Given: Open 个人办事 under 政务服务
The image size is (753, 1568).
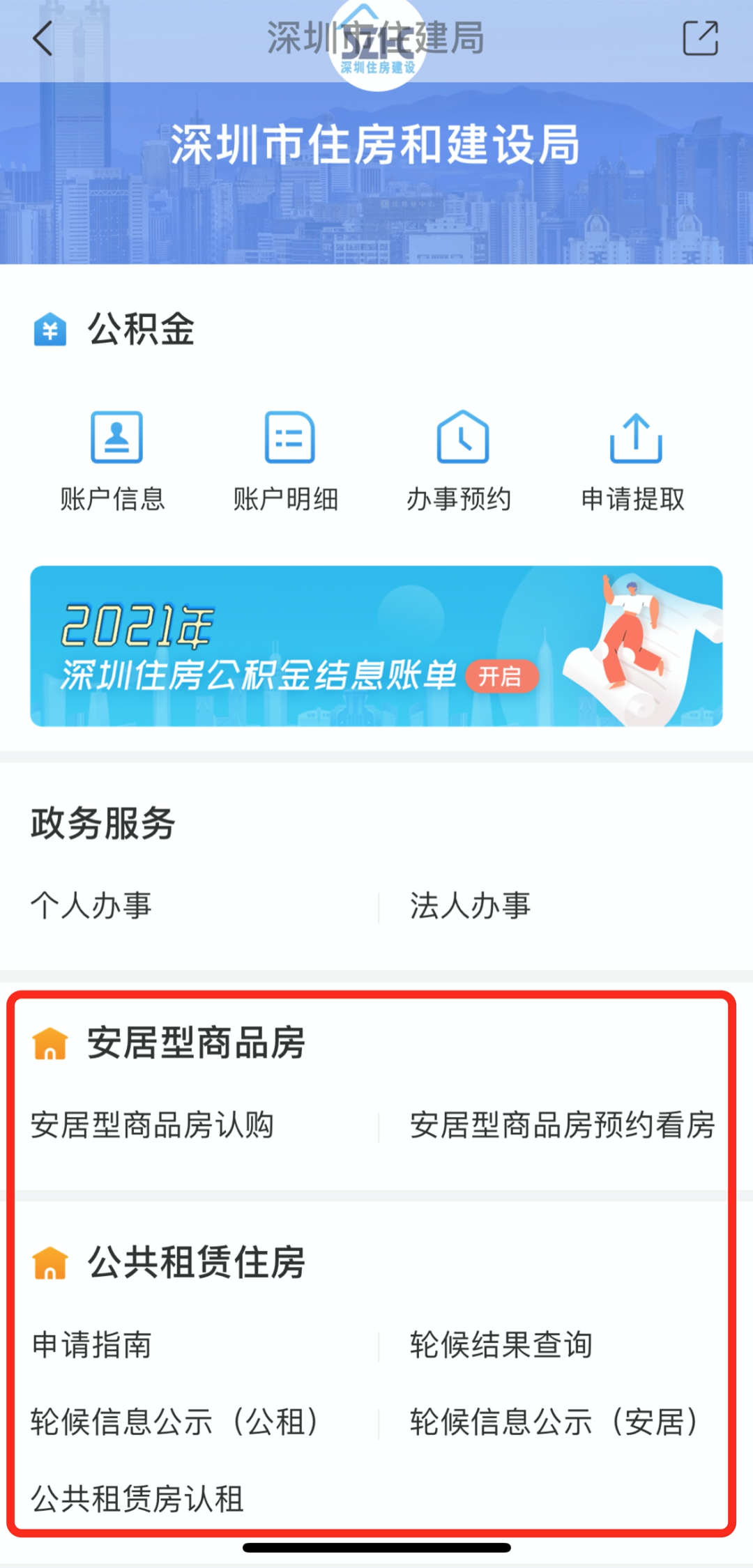Looking at the screenshot, I should click(91, 906).
